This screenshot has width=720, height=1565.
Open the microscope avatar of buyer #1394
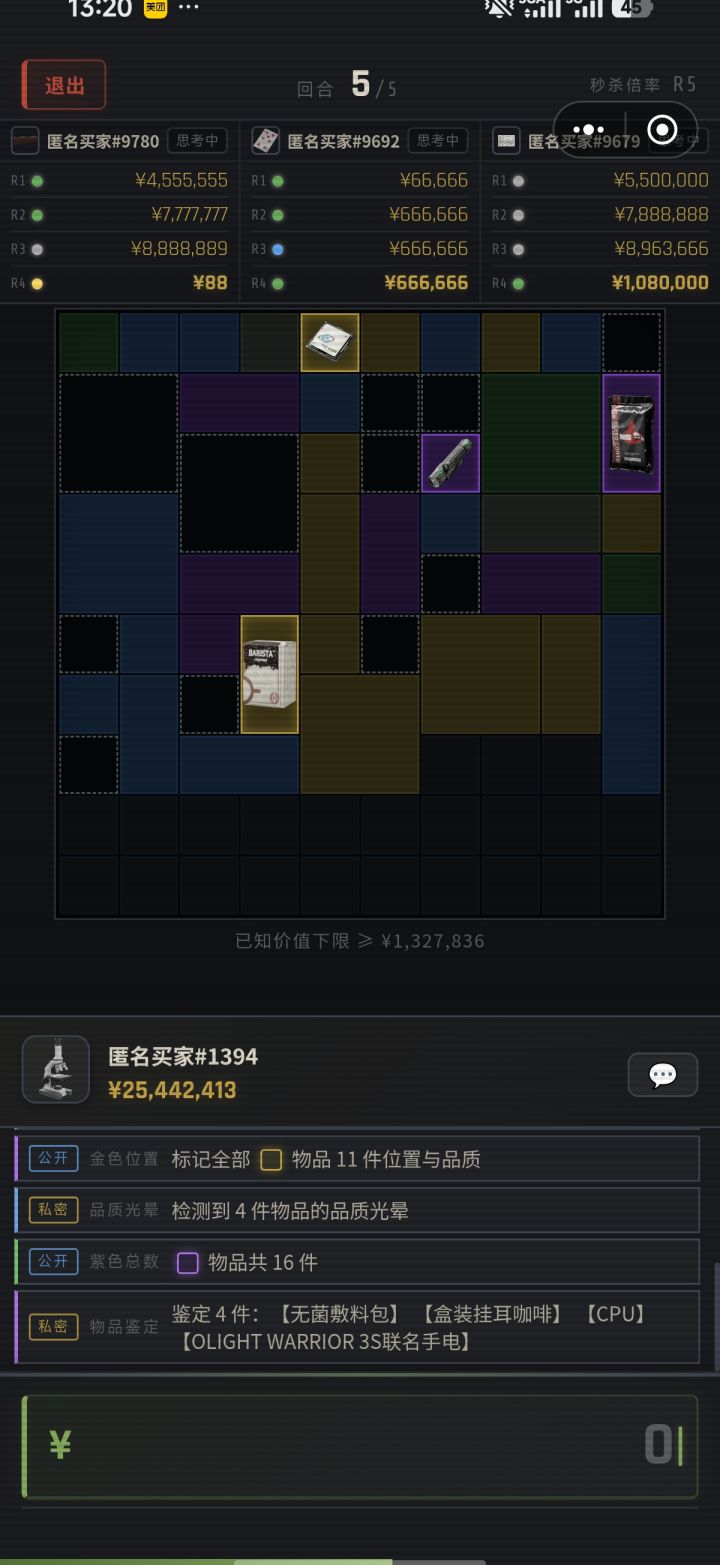click(x=55, y=1069)
